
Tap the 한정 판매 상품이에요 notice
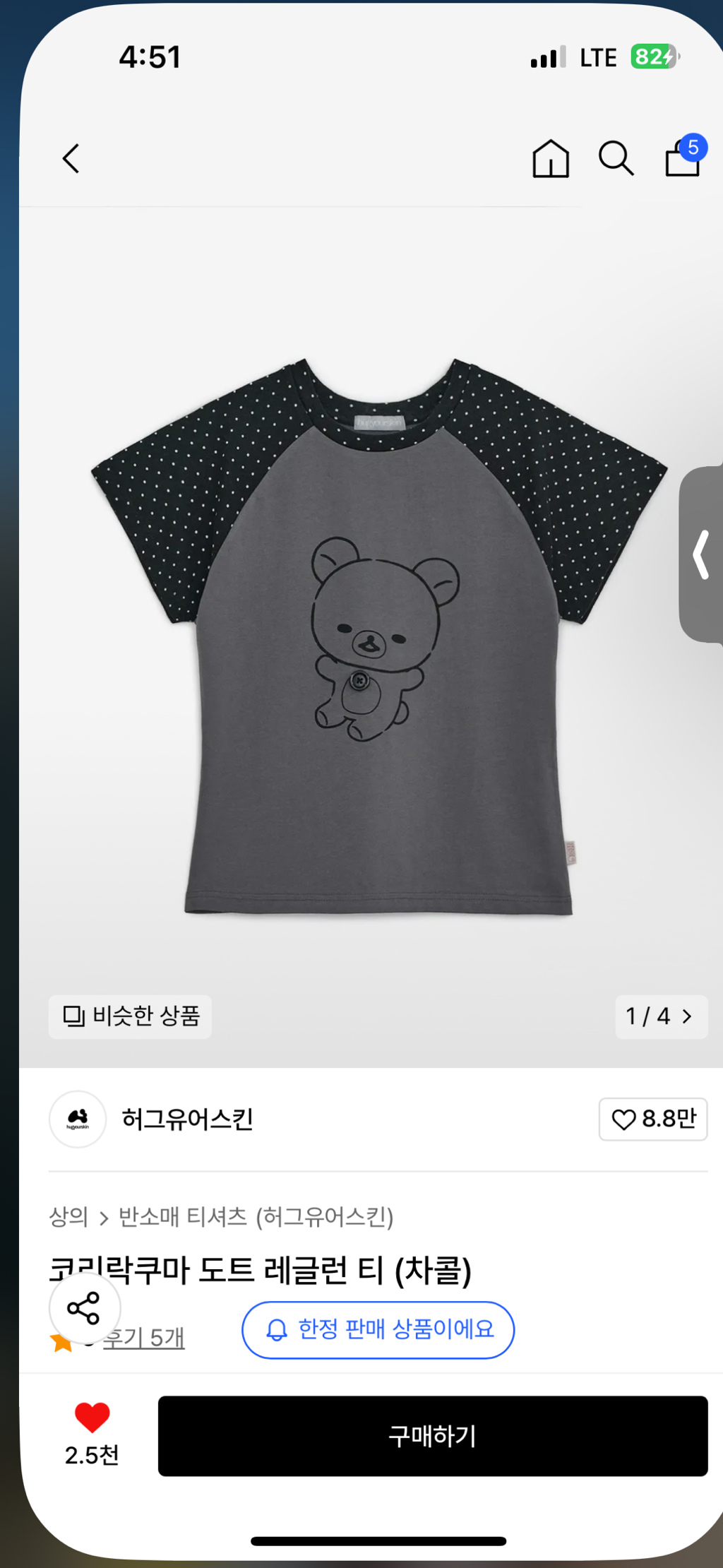(378, 1329)
